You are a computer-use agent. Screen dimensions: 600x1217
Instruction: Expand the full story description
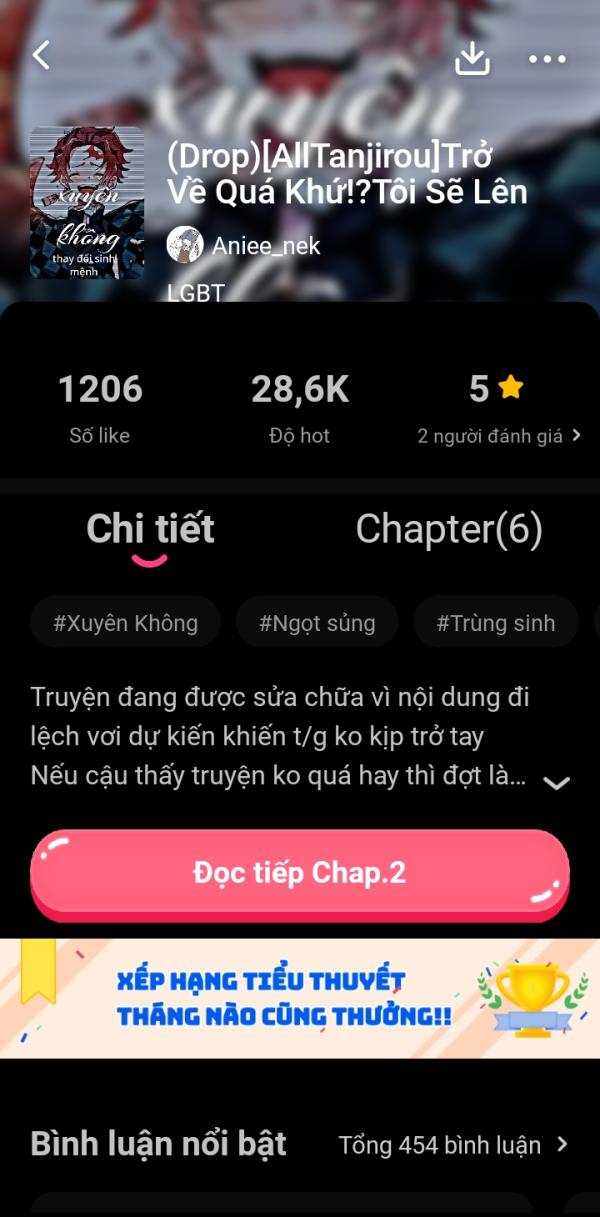point(555,782)
